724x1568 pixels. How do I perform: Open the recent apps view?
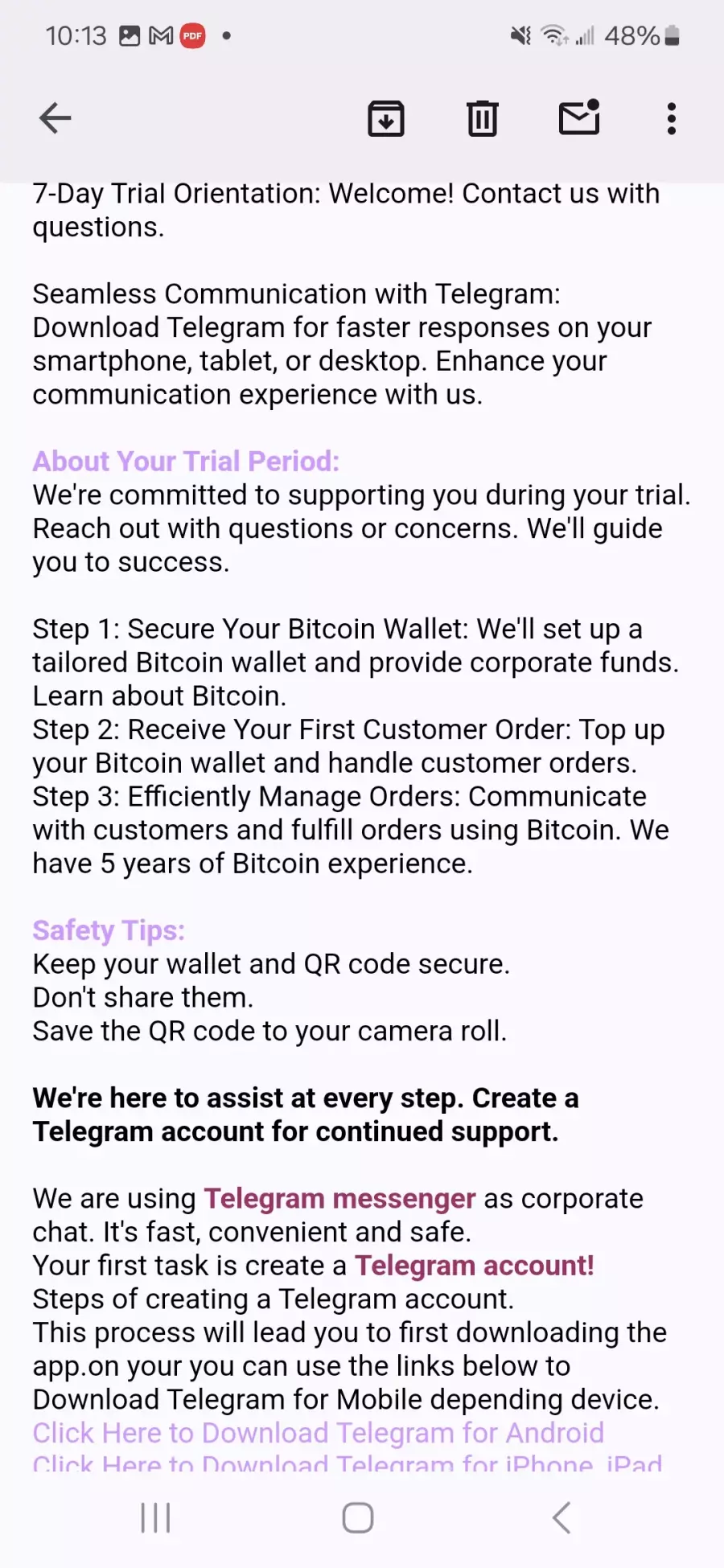click(155, 1518)
